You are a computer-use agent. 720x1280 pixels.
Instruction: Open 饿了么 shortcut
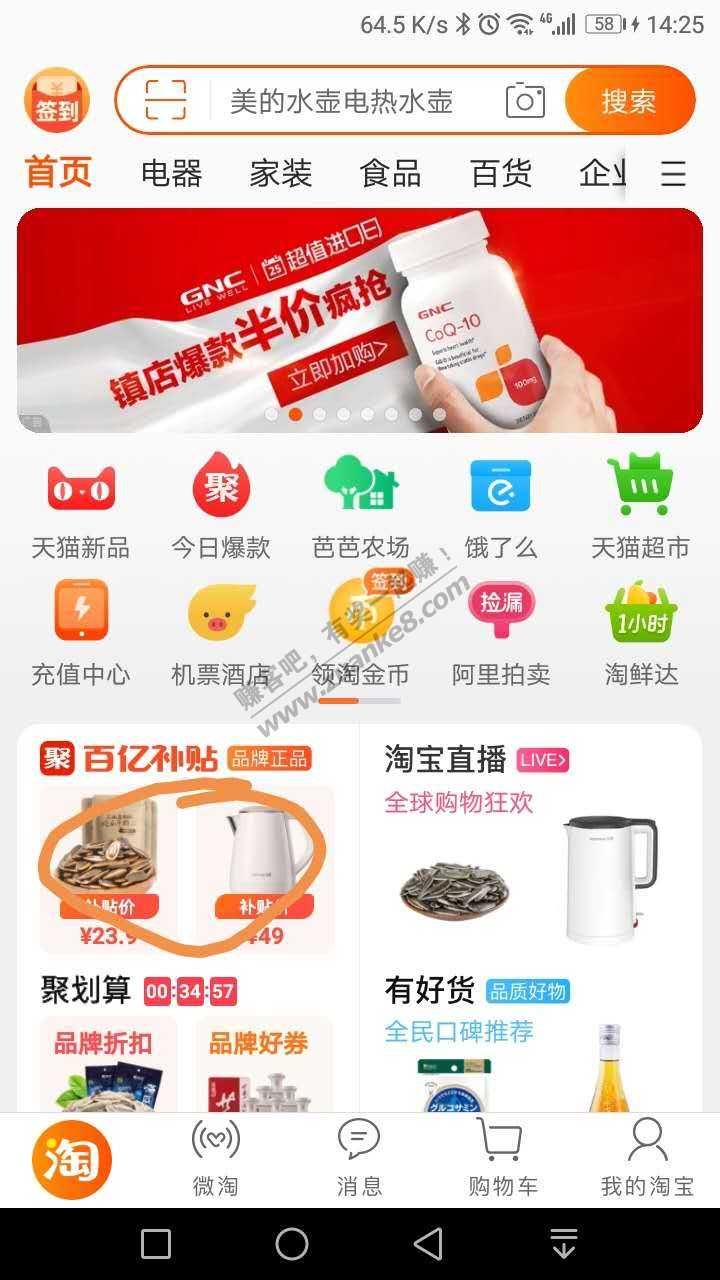pyautogui.click(x=501, y=505)
